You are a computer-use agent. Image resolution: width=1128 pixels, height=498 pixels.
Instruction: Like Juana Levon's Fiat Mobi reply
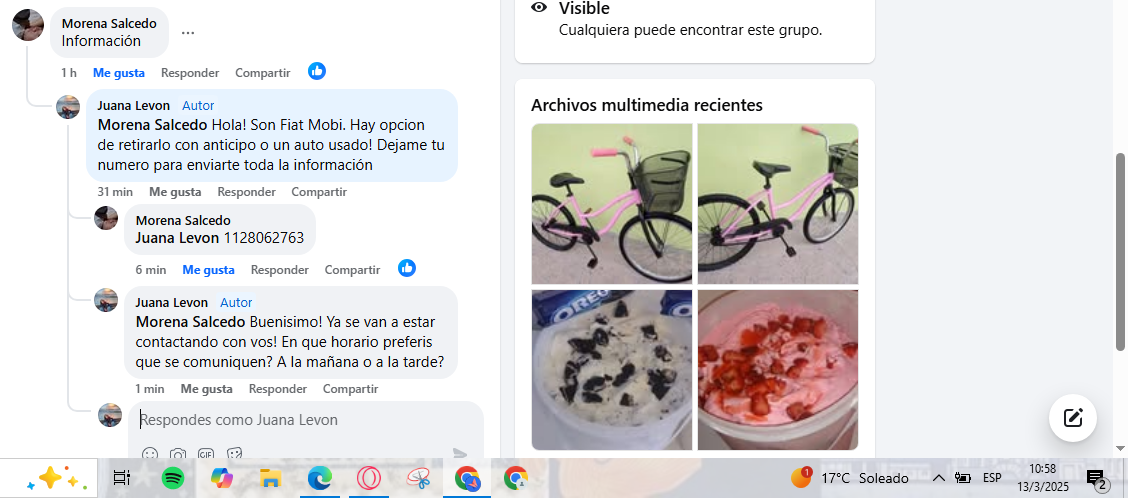175,192
